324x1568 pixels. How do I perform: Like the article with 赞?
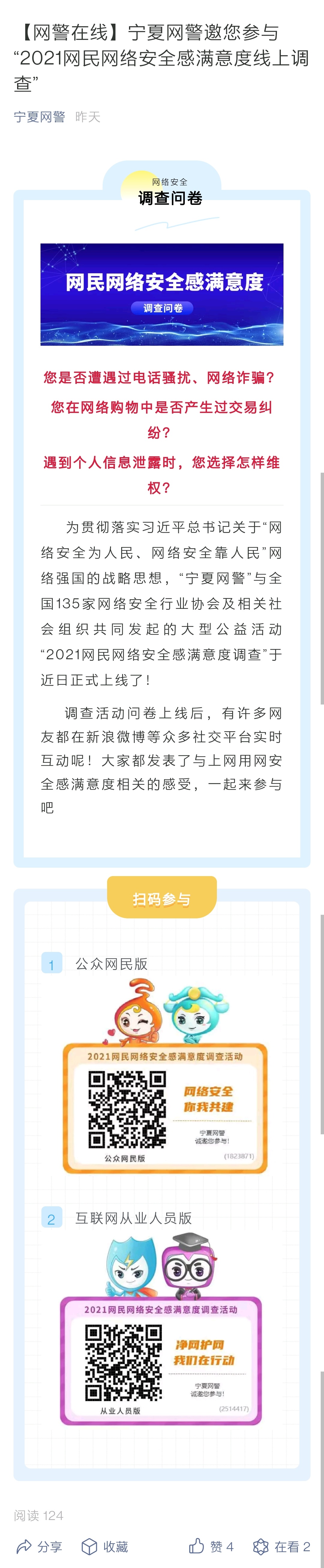click(211, 1546)
